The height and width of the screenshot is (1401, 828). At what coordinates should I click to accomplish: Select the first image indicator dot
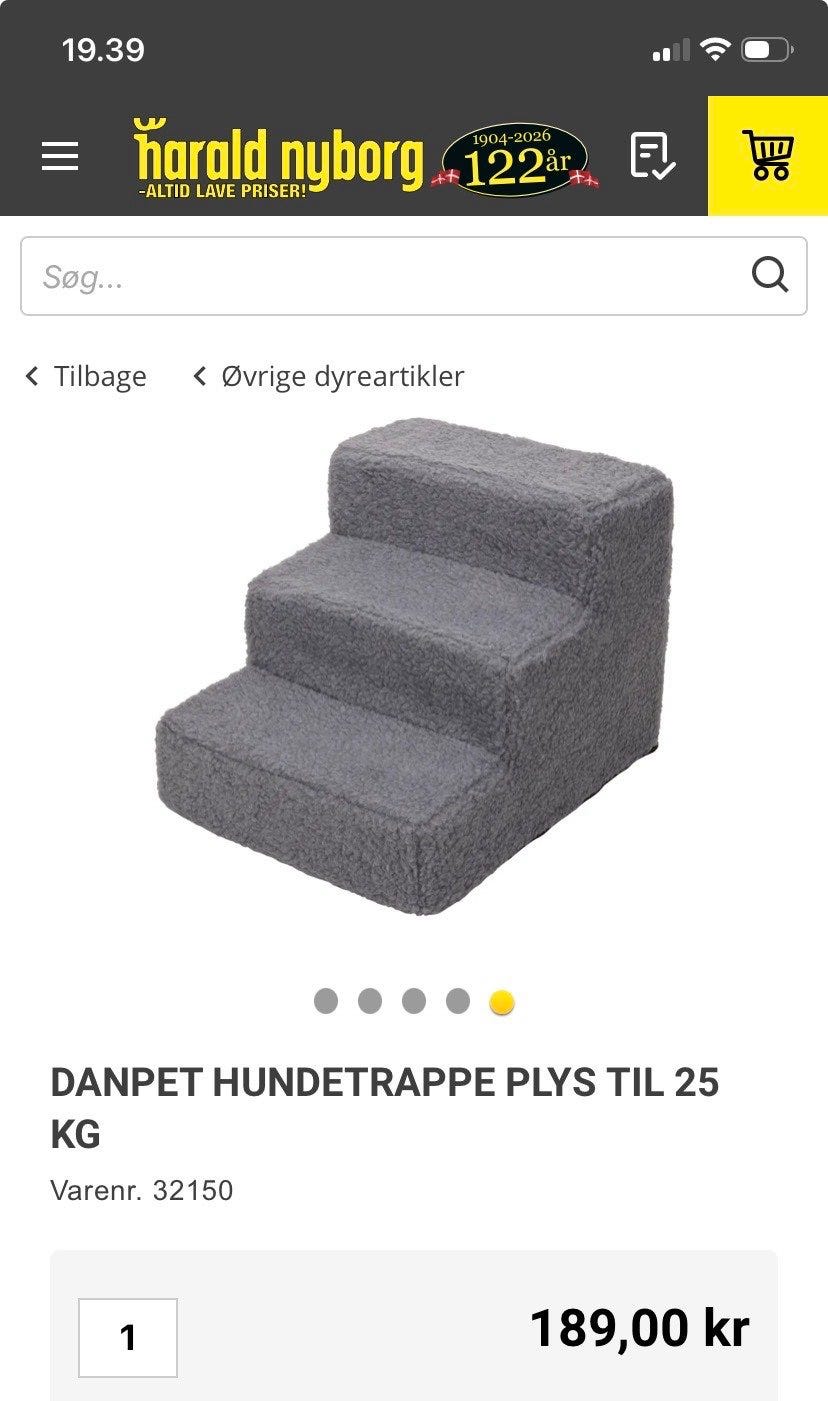pos(326,1001)
